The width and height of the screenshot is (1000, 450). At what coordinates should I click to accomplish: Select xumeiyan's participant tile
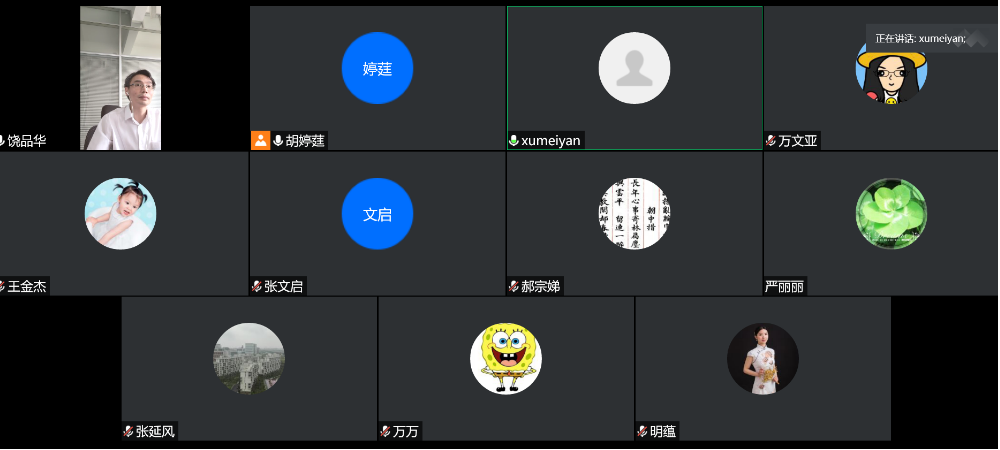tap(634, 78)
